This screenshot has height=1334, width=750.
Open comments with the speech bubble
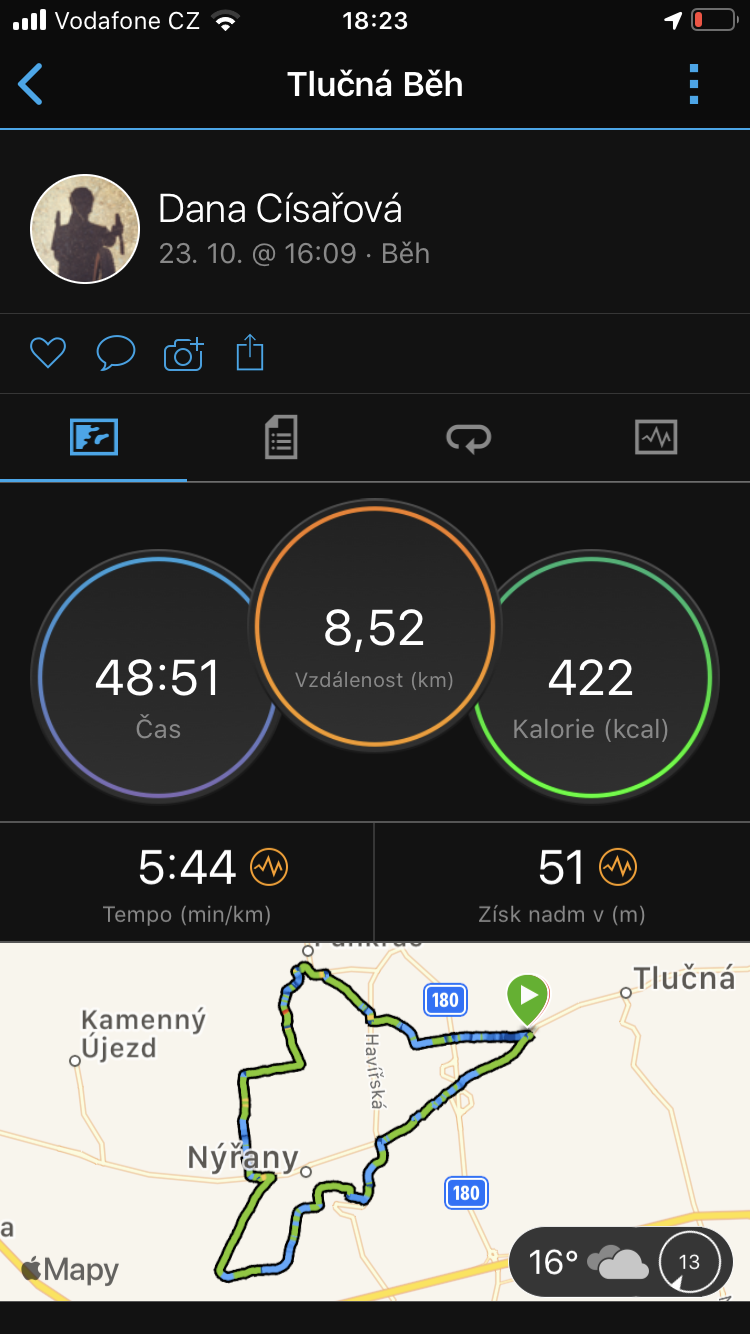click(x=116, y=353)
